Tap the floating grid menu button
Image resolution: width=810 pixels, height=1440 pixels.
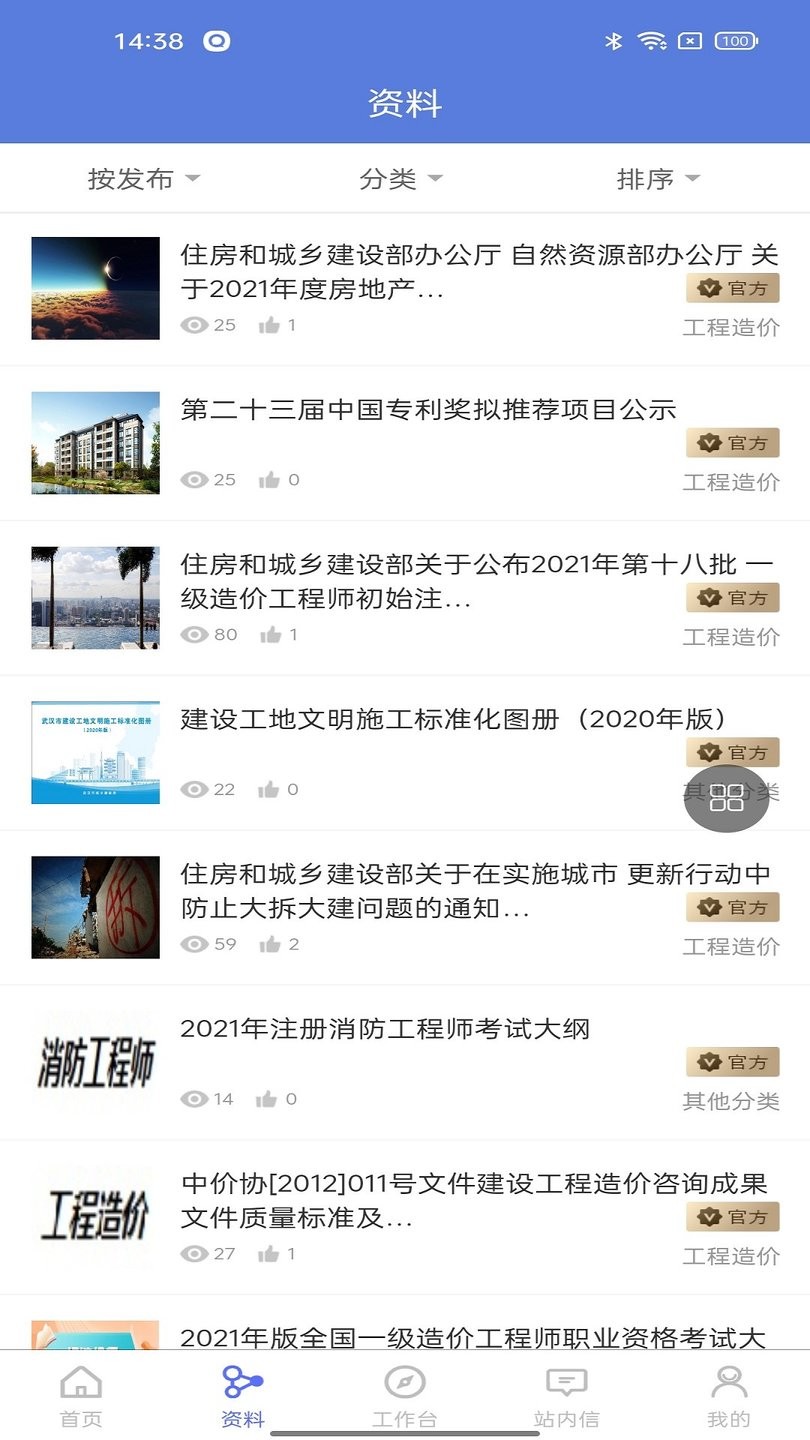(x=726, y=798)
